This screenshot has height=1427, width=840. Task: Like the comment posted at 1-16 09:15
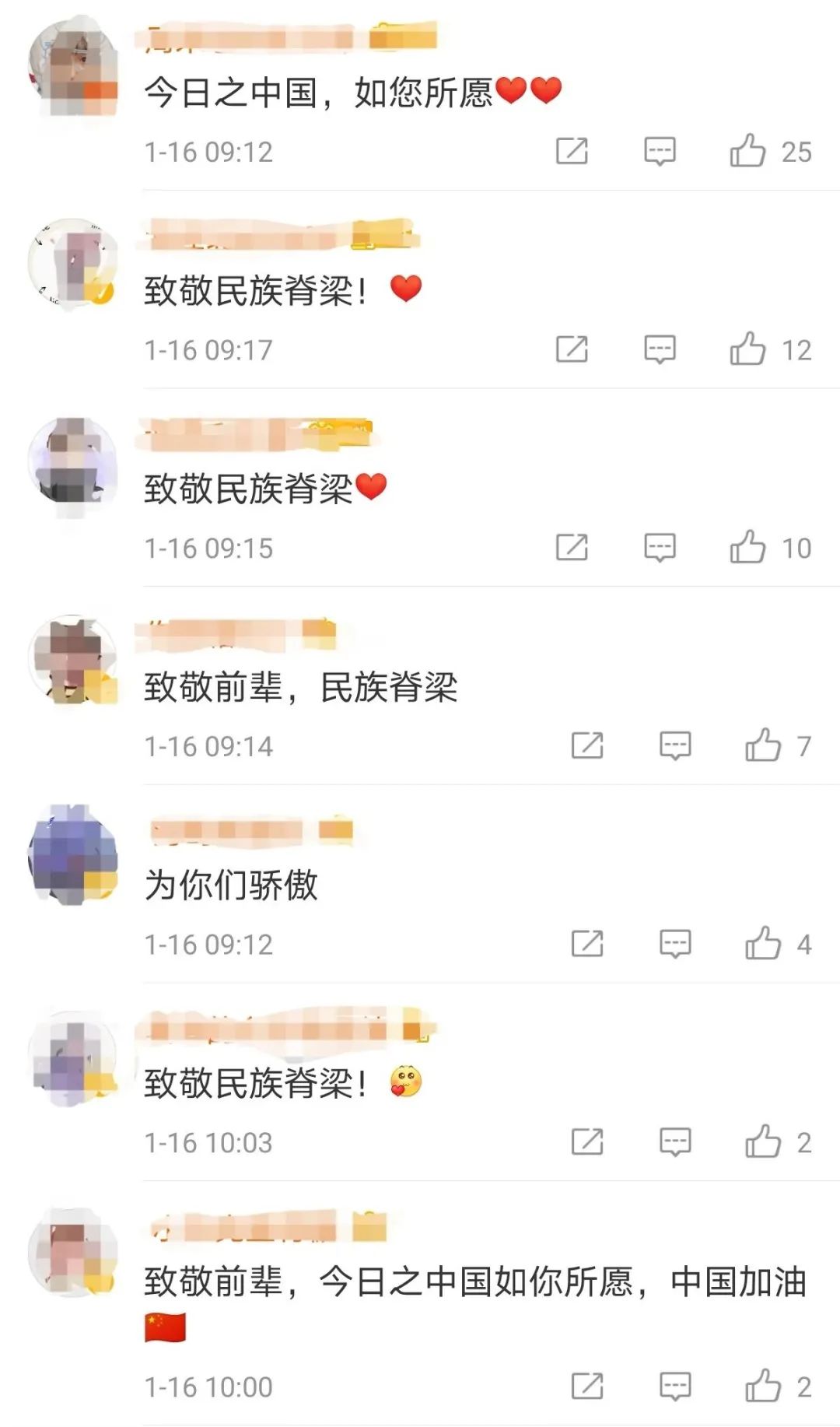pos(747,548)
